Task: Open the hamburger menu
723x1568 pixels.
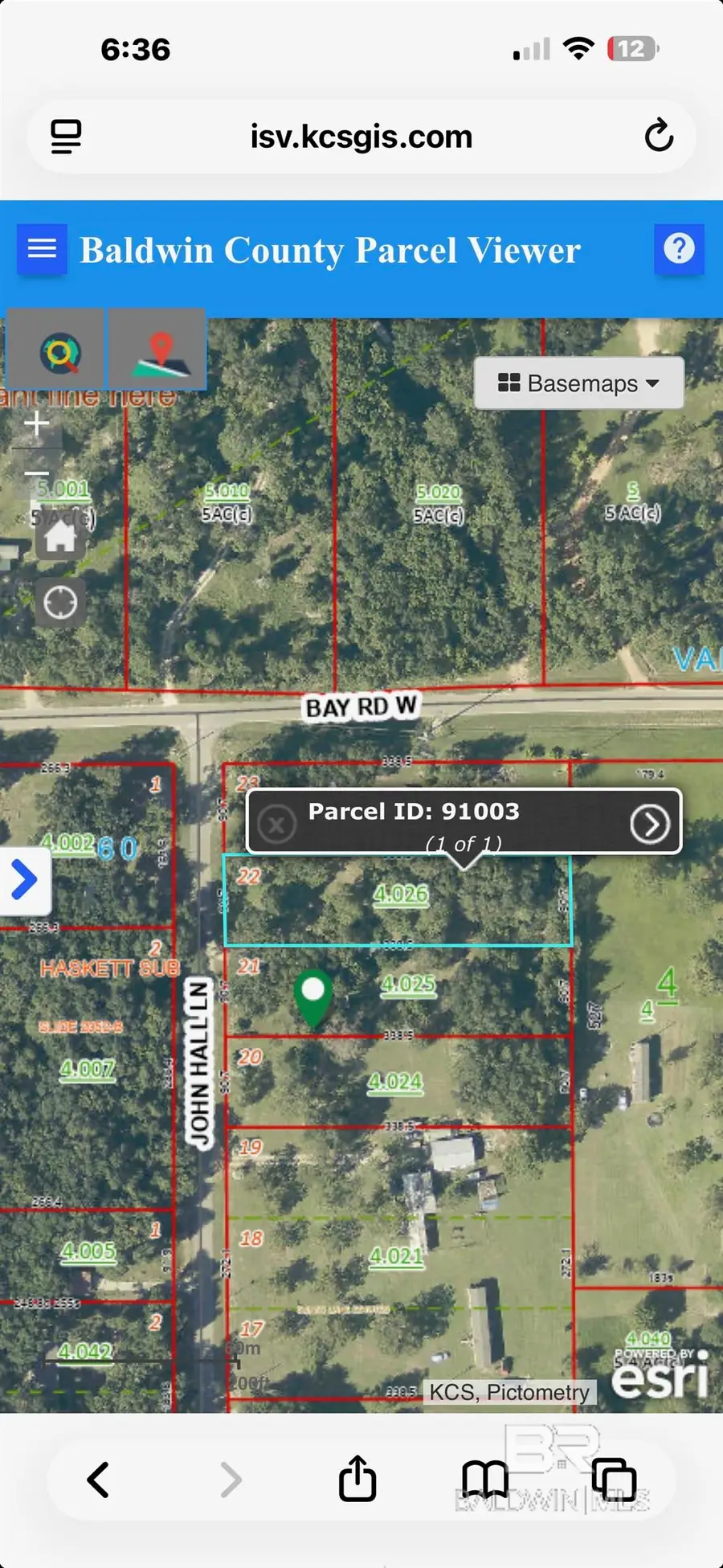Action: 42,249
